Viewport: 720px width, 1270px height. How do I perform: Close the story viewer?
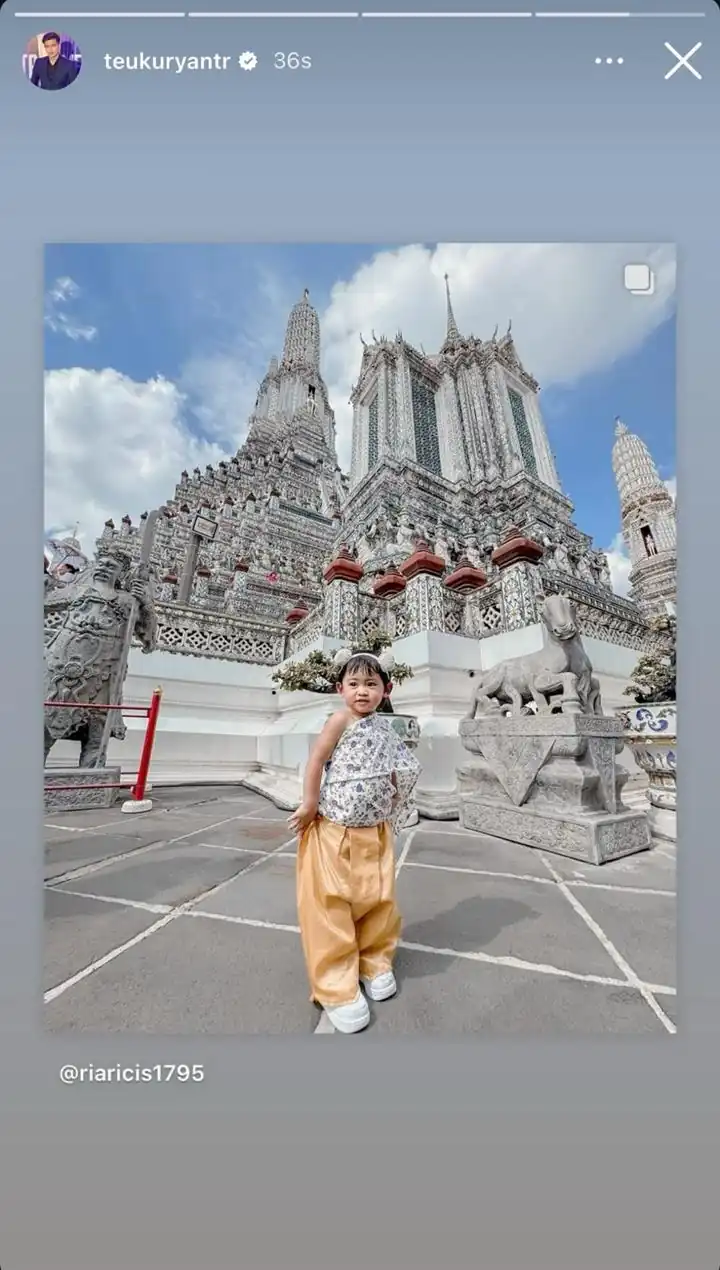pyautogui.click(x=683, y=61)
